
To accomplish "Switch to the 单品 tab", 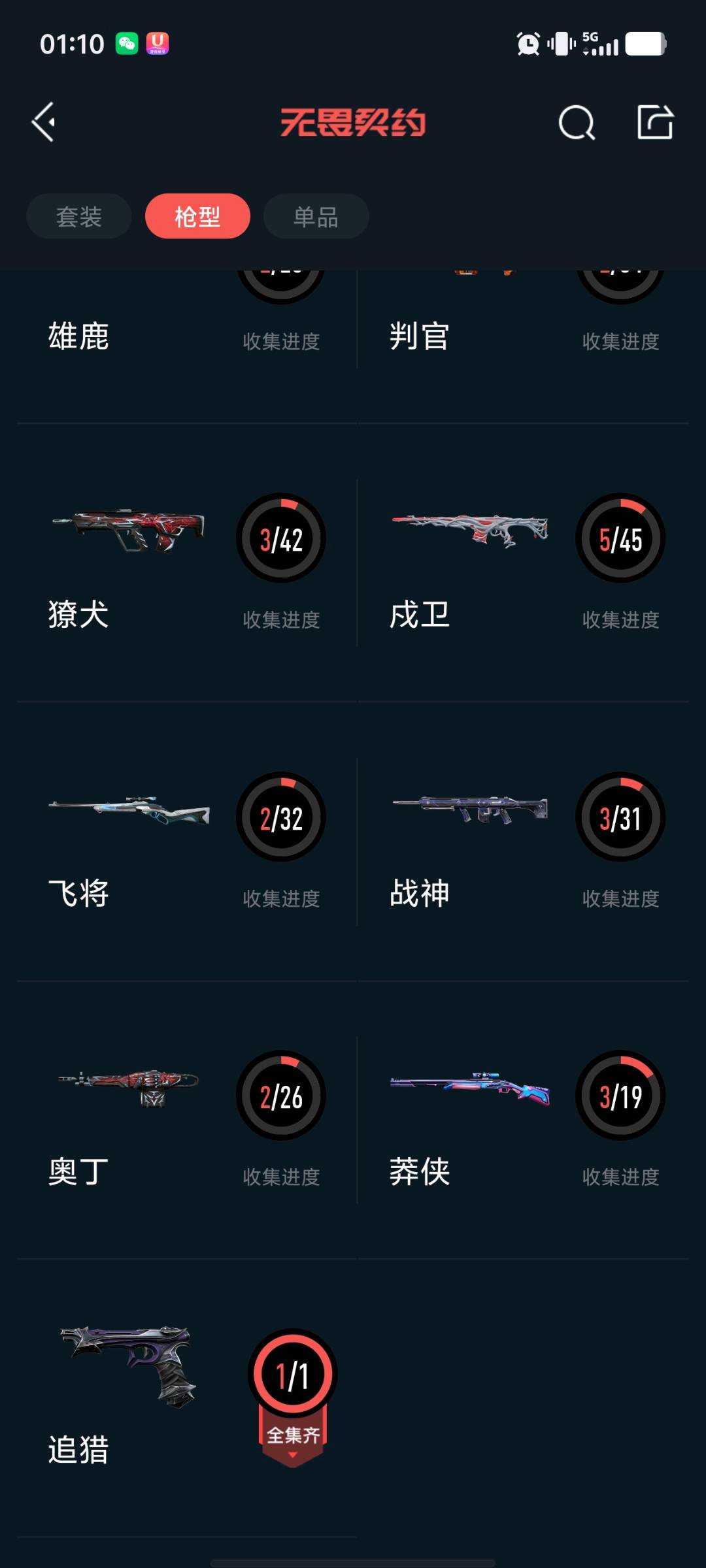I will (x=316, y=216).
